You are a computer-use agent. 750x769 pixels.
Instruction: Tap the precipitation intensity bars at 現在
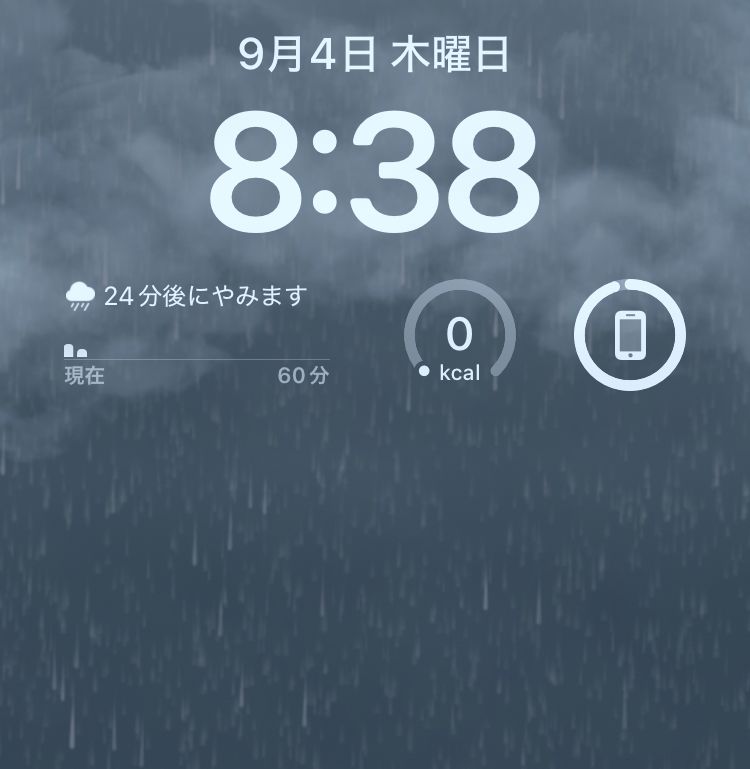[x=76, y=351]
